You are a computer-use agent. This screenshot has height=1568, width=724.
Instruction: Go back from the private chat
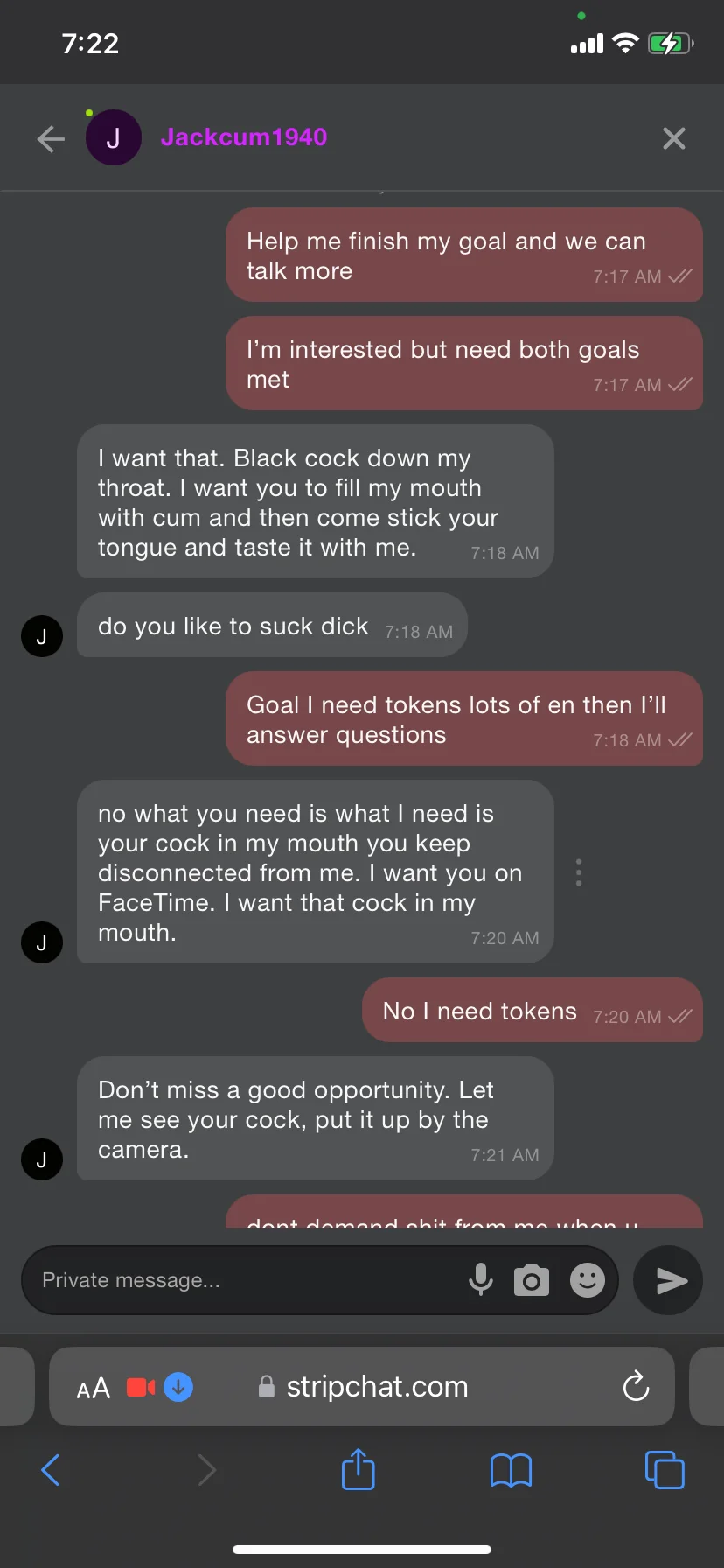(51, 138)
